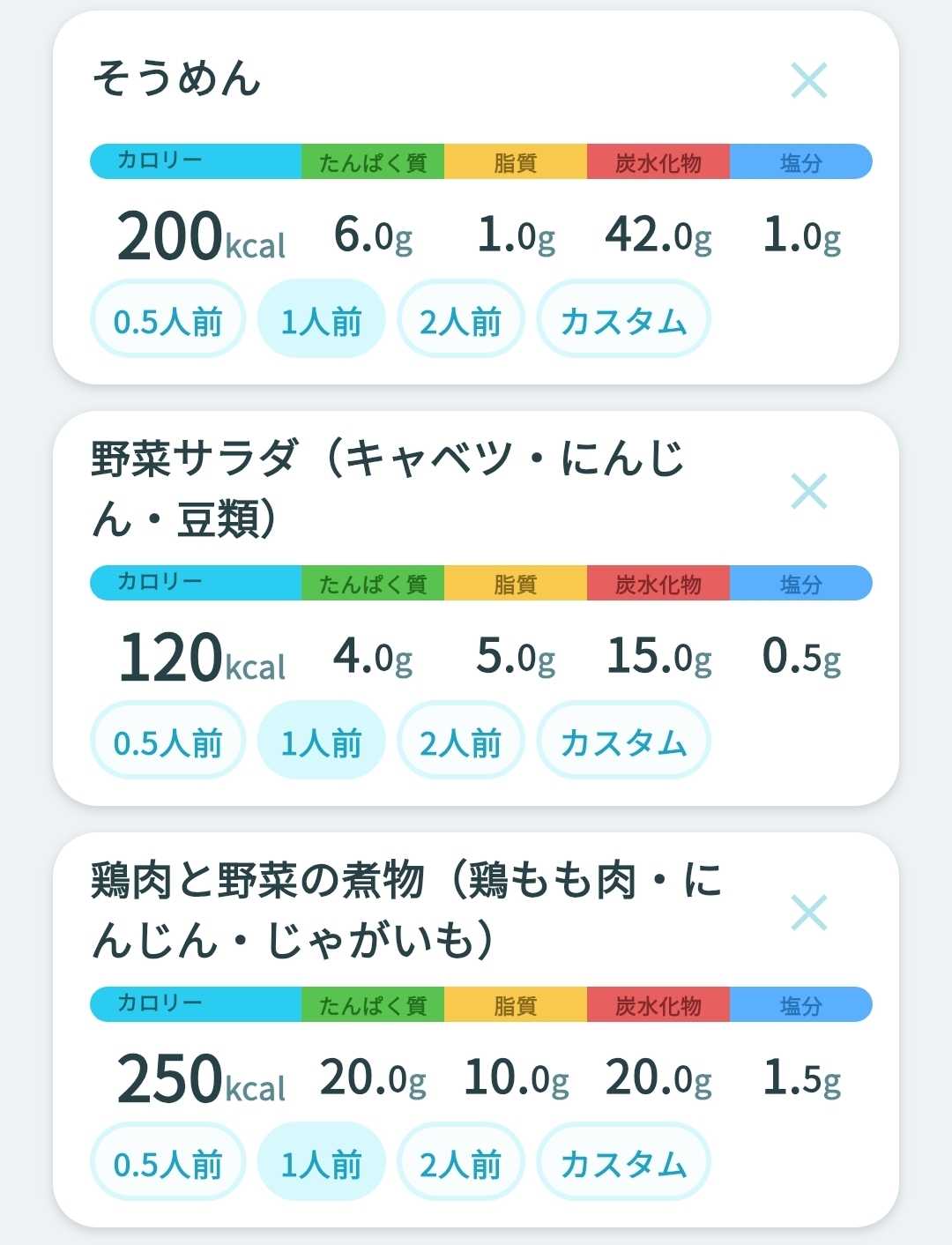The height and width of the screenshot is (1245, 952).
Task: Select 0.5人前 for 鶏肉と野菜の煮物
Action: click(167, 1162)
